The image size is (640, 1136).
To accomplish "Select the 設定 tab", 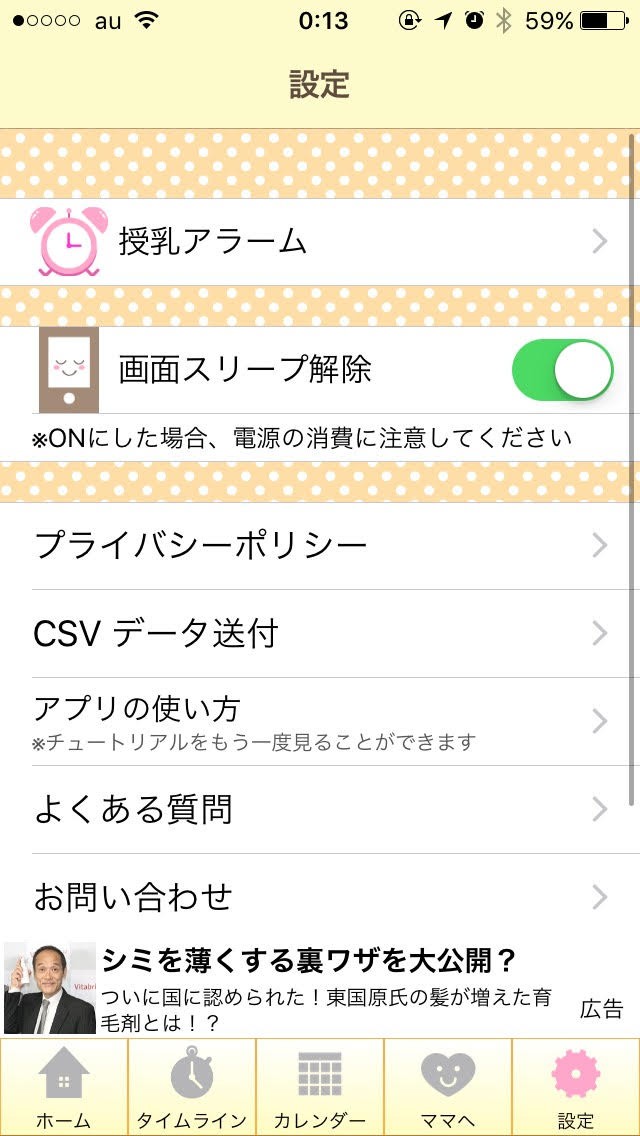I will point(576,1087).
